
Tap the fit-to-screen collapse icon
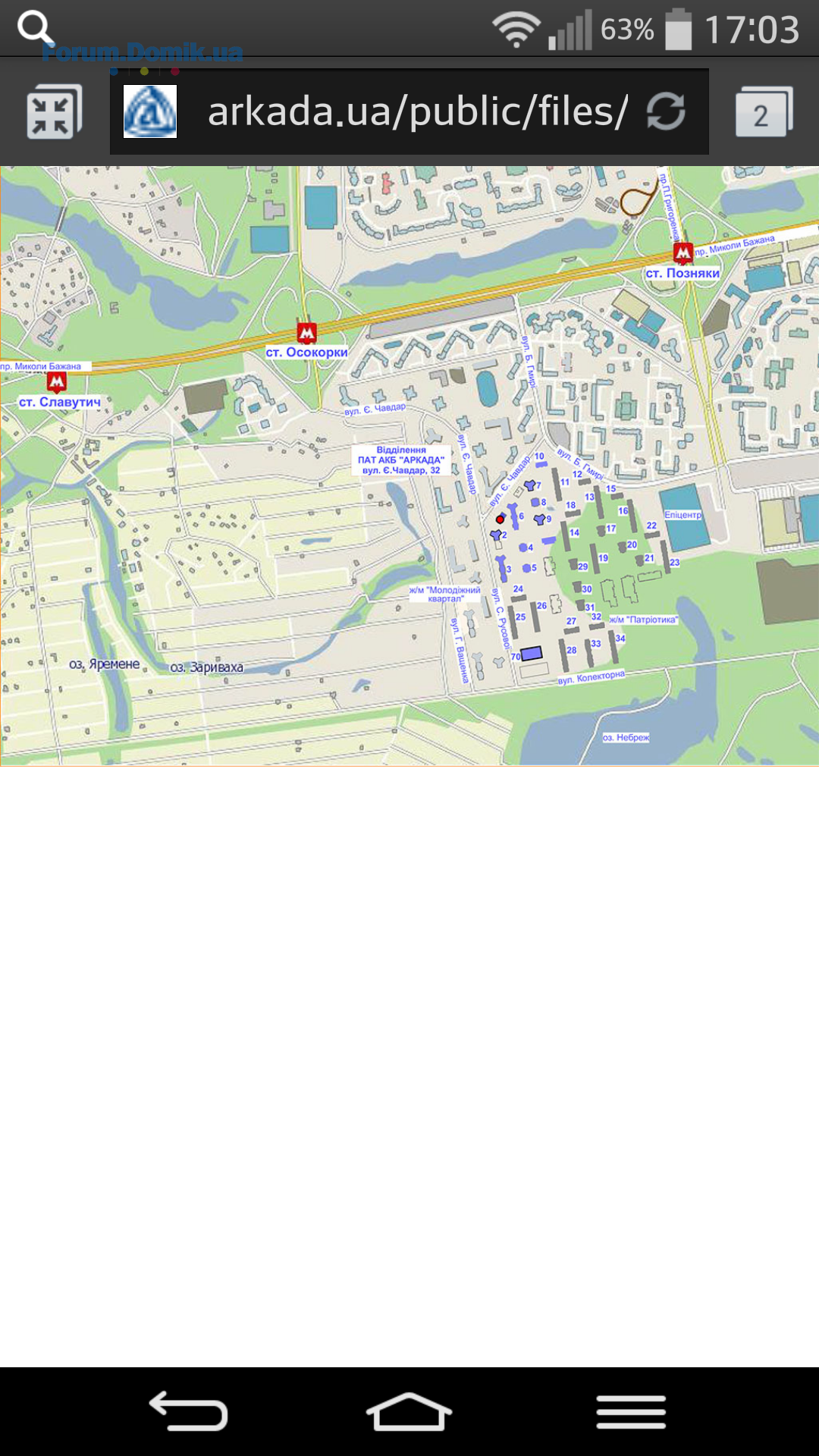tap(54, 112)
